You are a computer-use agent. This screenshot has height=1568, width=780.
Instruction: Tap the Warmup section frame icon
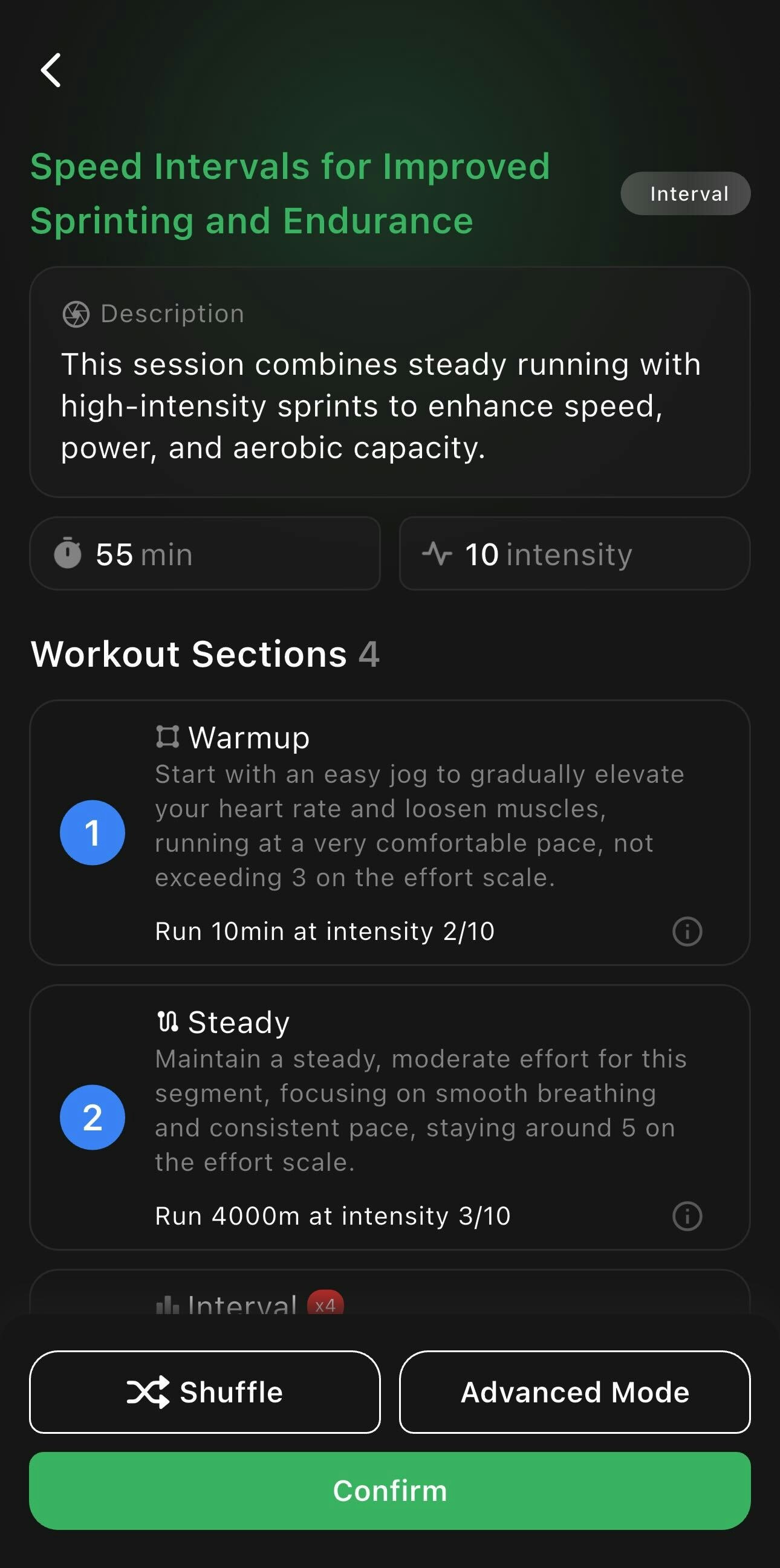[169, 736]
